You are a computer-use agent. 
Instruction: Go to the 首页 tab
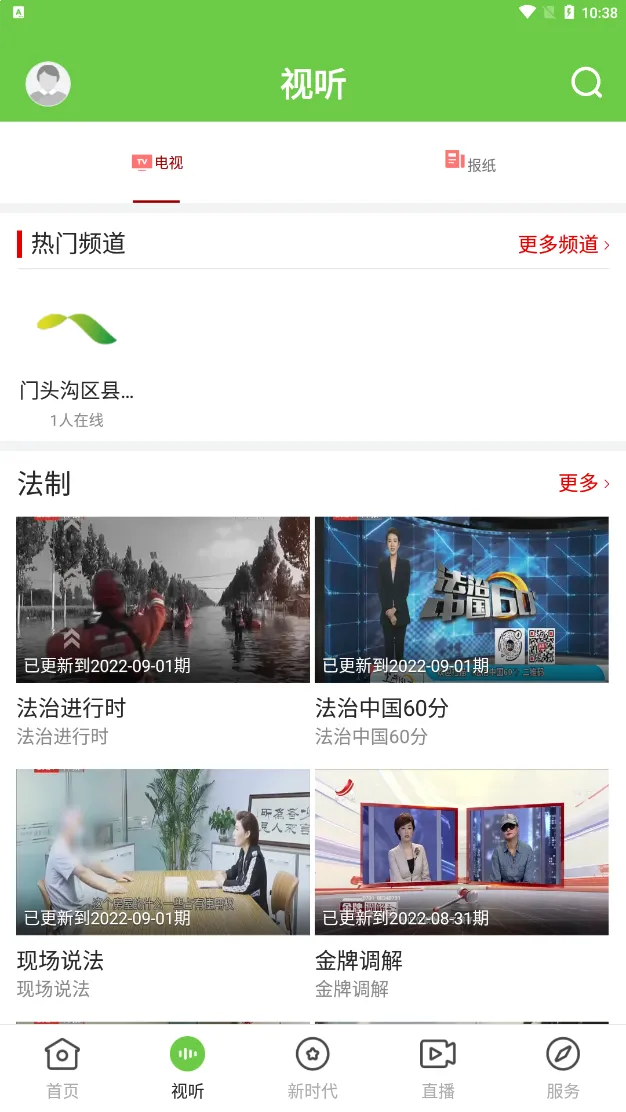point(62,1068)
